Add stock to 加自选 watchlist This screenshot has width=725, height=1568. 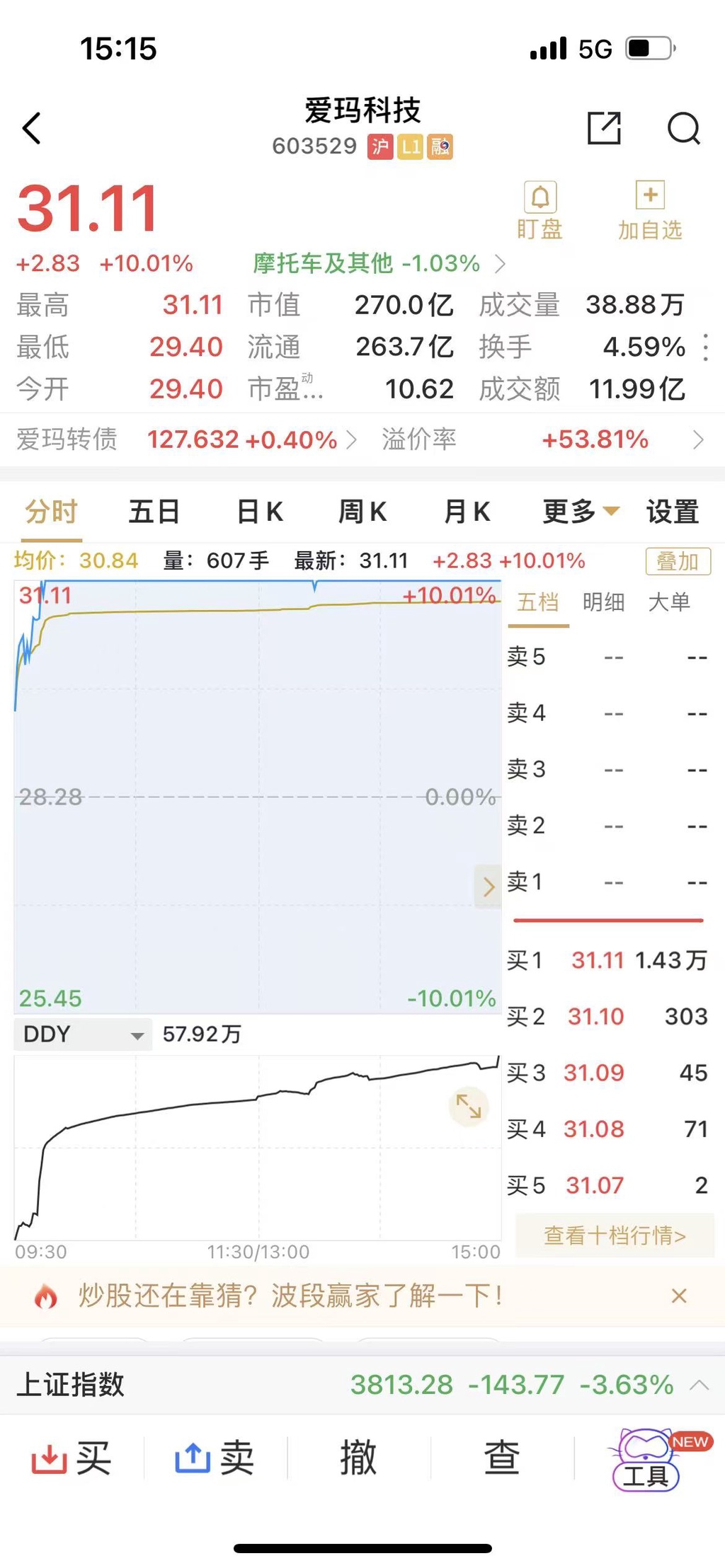tap(649, 211)
